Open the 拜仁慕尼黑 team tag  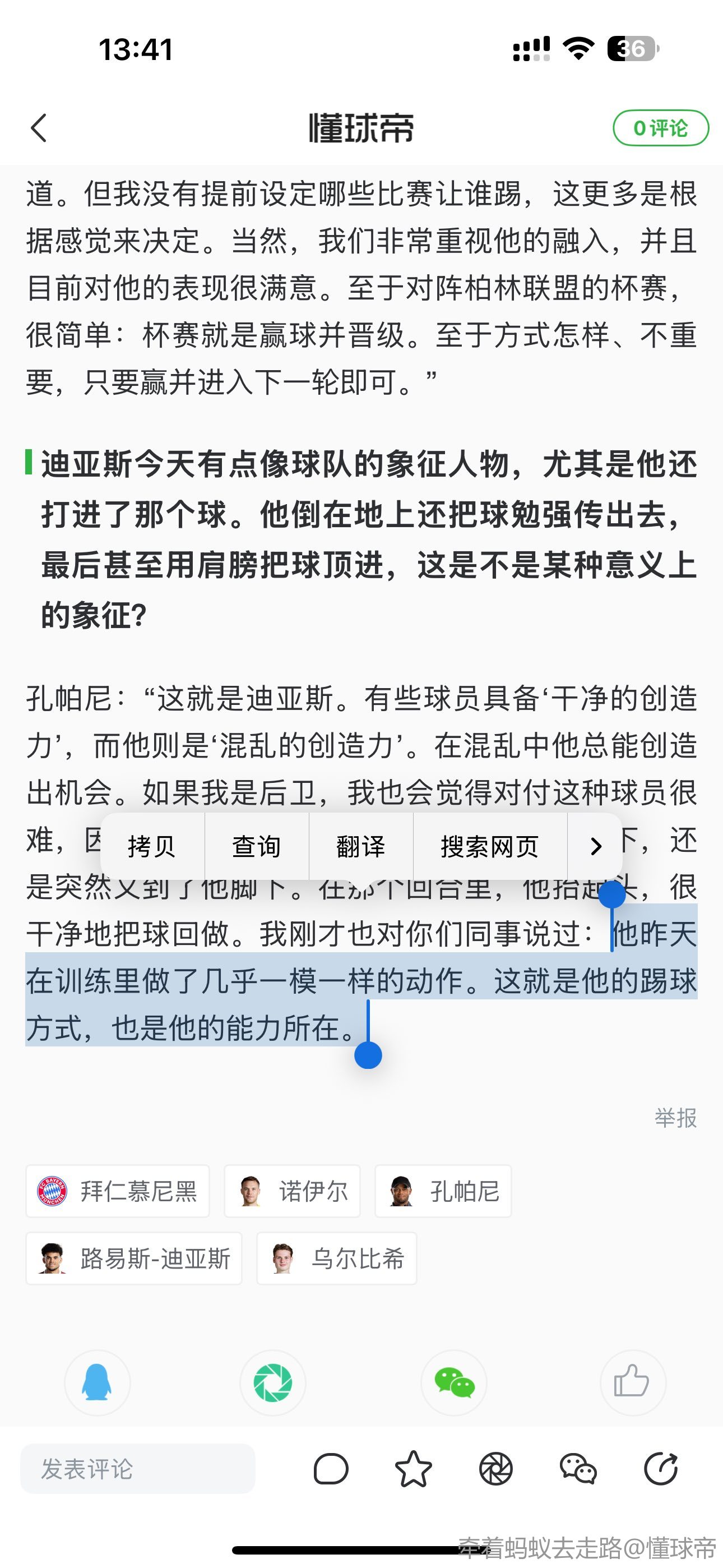(x=118, y=1191)
